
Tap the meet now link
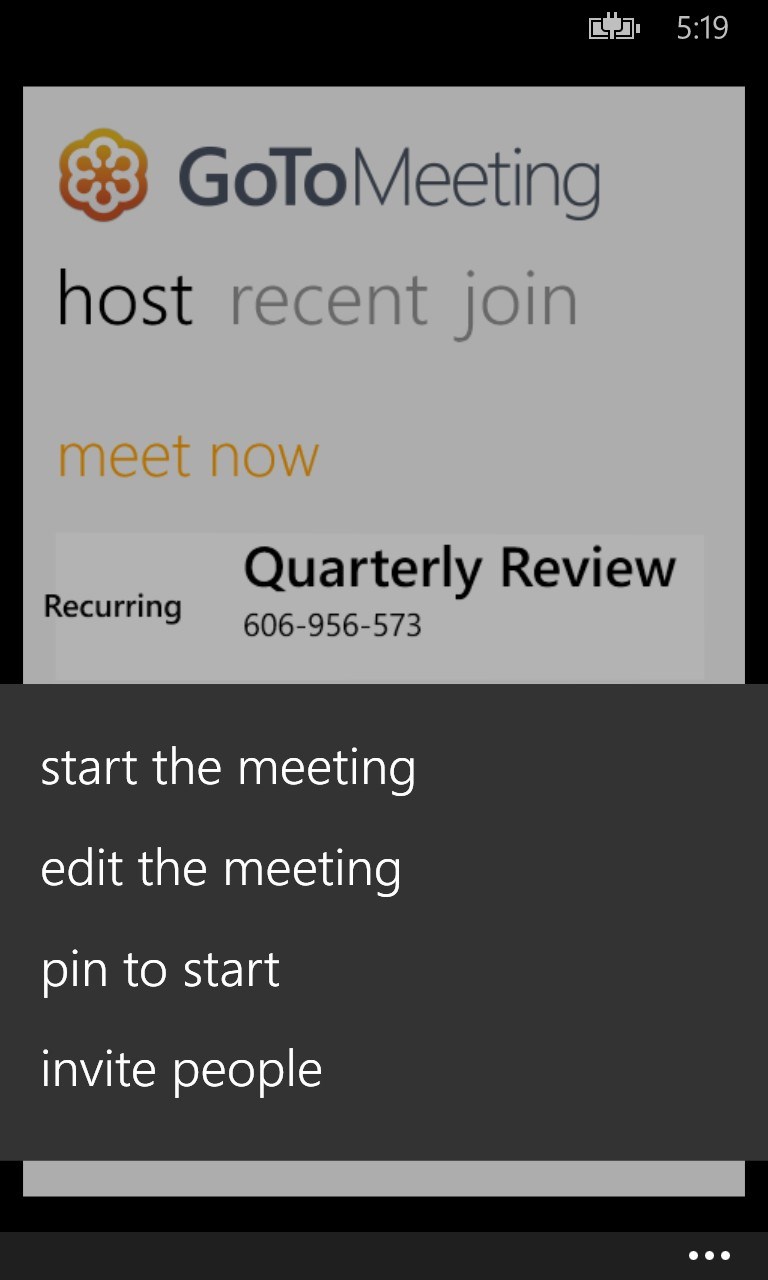click(x=188, y=456)
